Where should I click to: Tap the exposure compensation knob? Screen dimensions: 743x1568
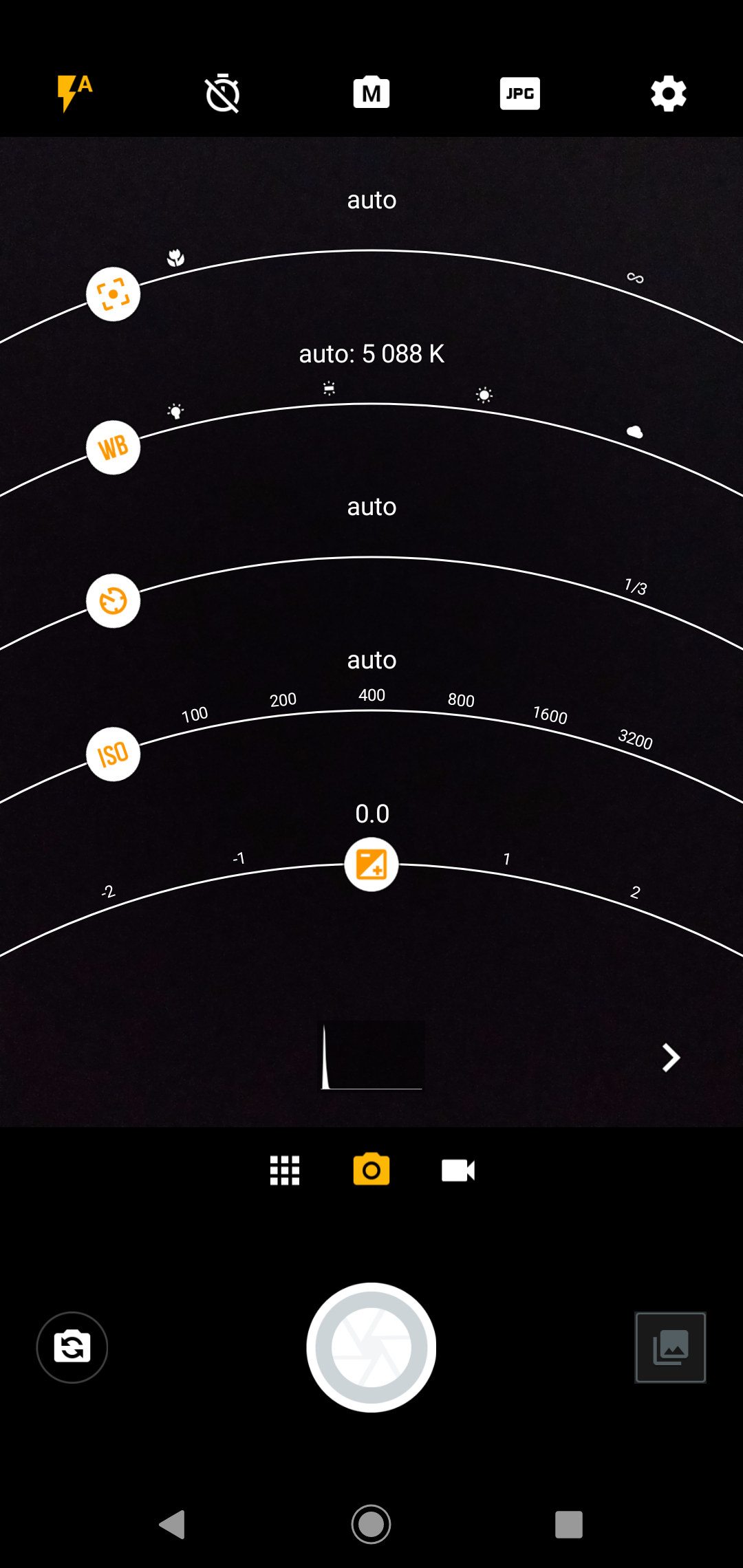click(x=371, y=864)
